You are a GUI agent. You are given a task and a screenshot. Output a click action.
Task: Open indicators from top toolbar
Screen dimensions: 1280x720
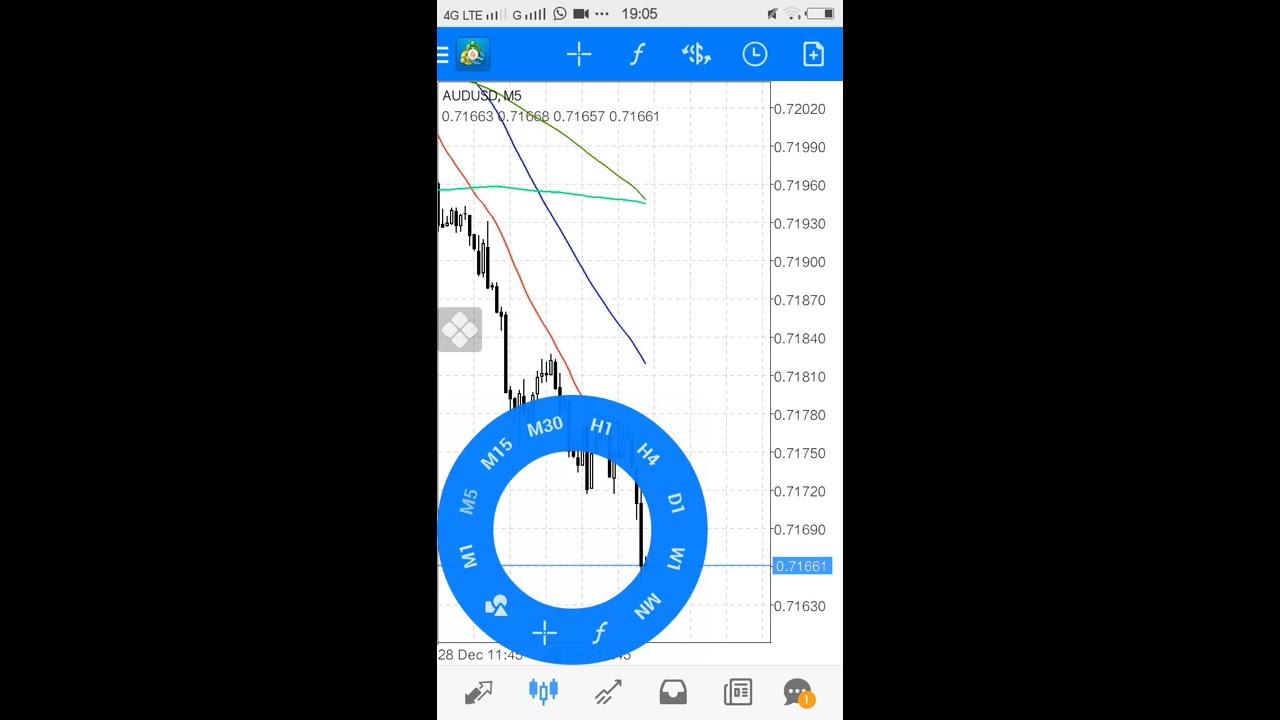pyautogui.click(x=637, y=55)
